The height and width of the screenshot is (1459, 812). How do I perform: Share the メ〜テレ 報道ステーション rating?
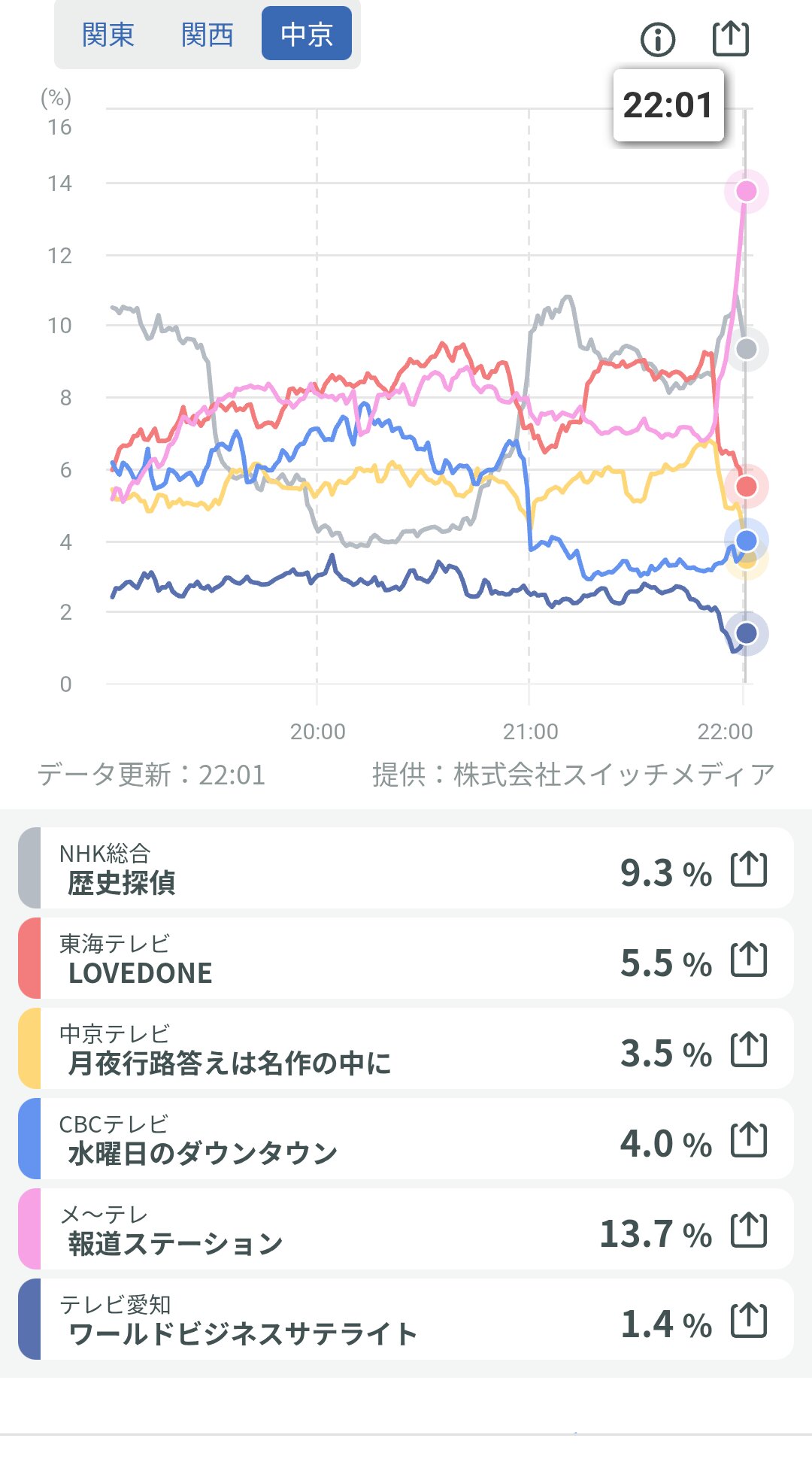pos(749,1230)
